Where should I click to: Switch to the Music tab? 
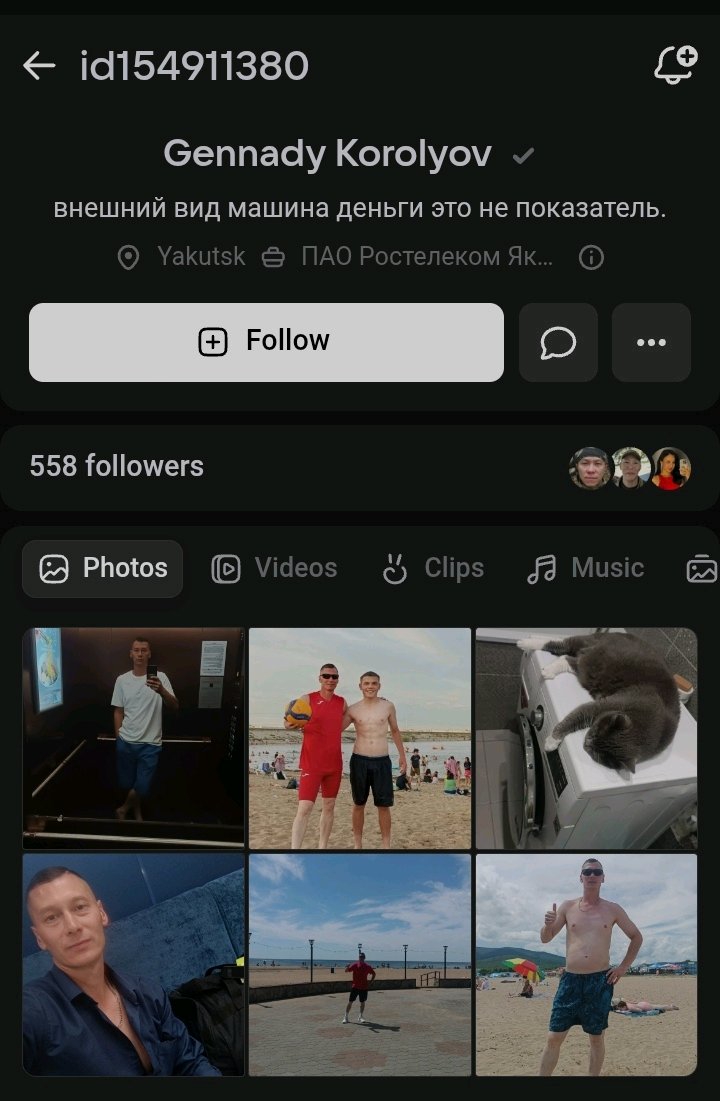pyautogui.click(x=585, y=568)
